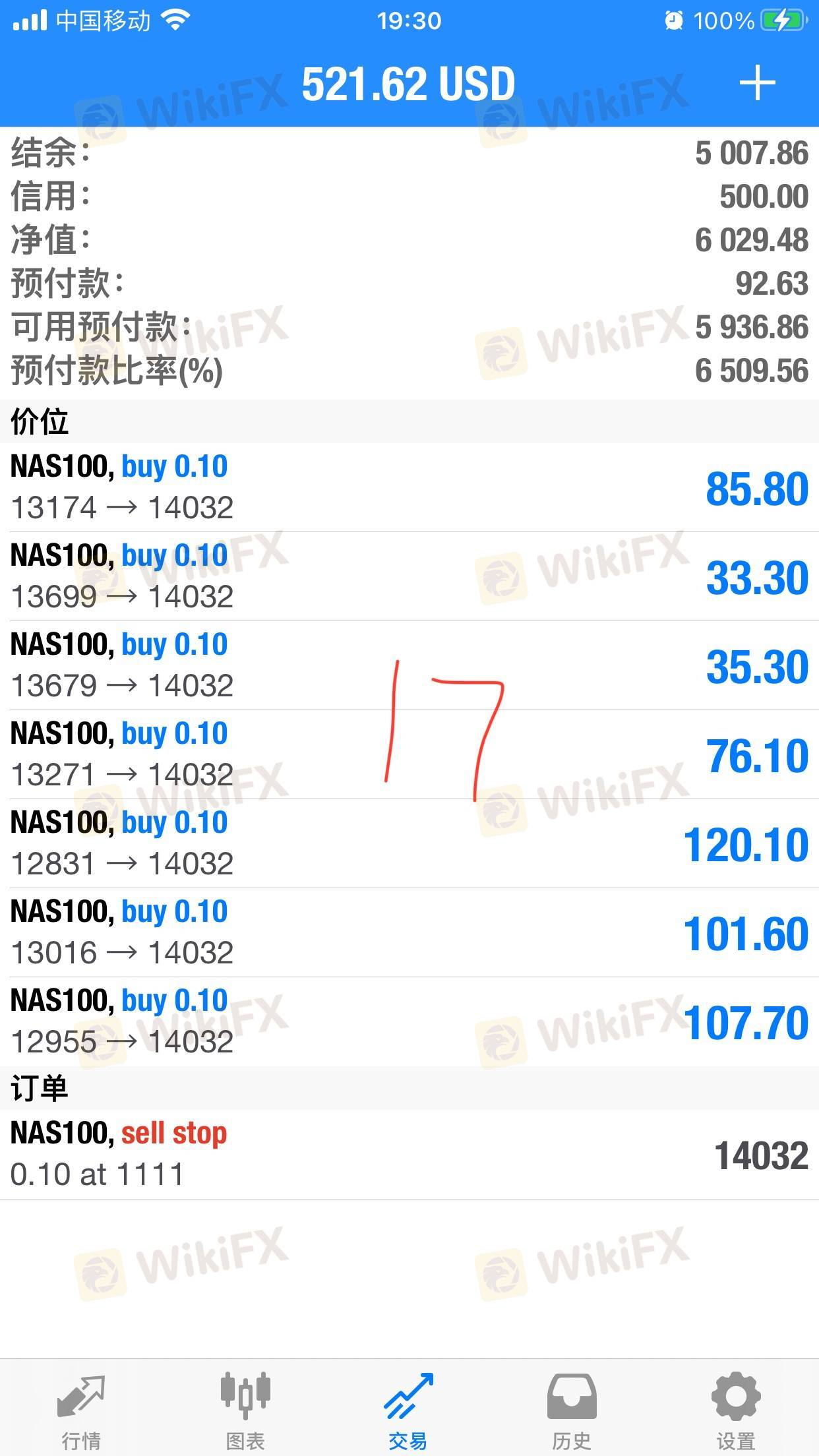
Task: Open the NAS100 position opened at 13016
Action: (x=409, y=932)
